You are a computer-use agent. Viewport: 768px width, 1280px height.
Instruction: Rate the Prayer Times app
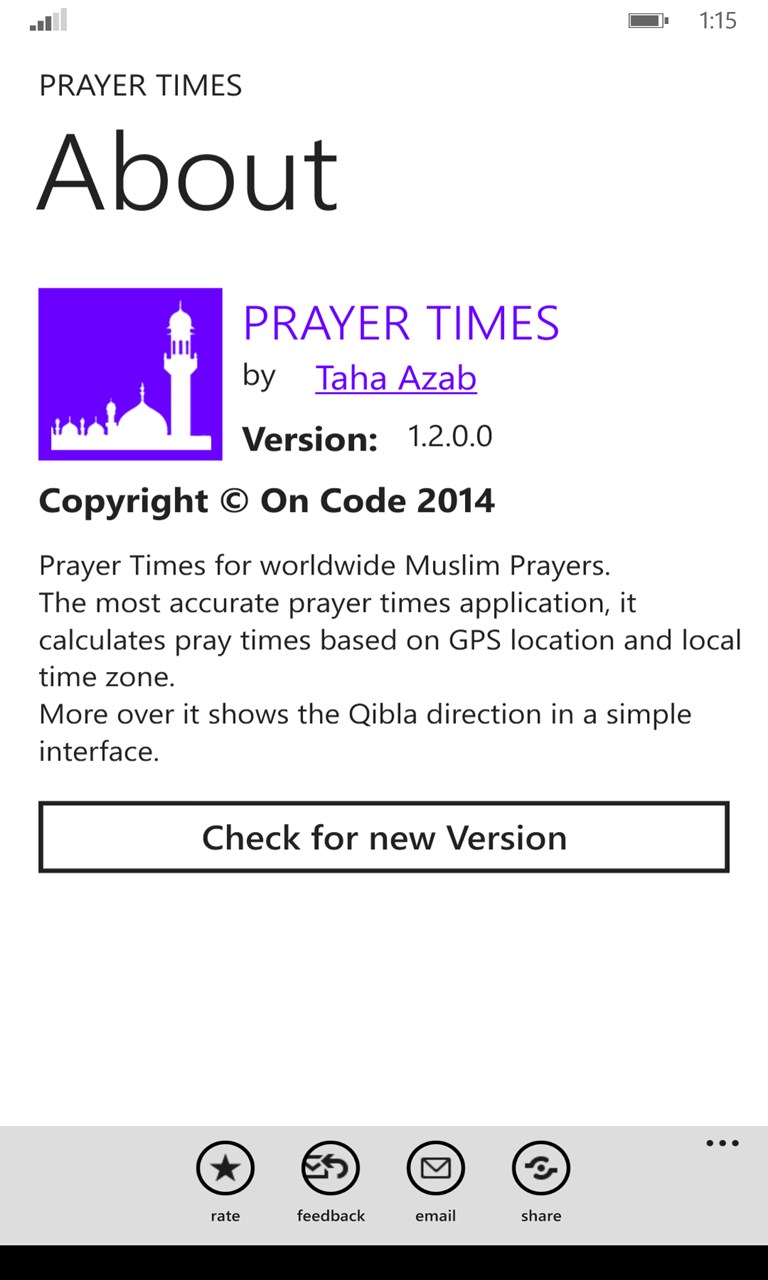(x=225, y=1168)
